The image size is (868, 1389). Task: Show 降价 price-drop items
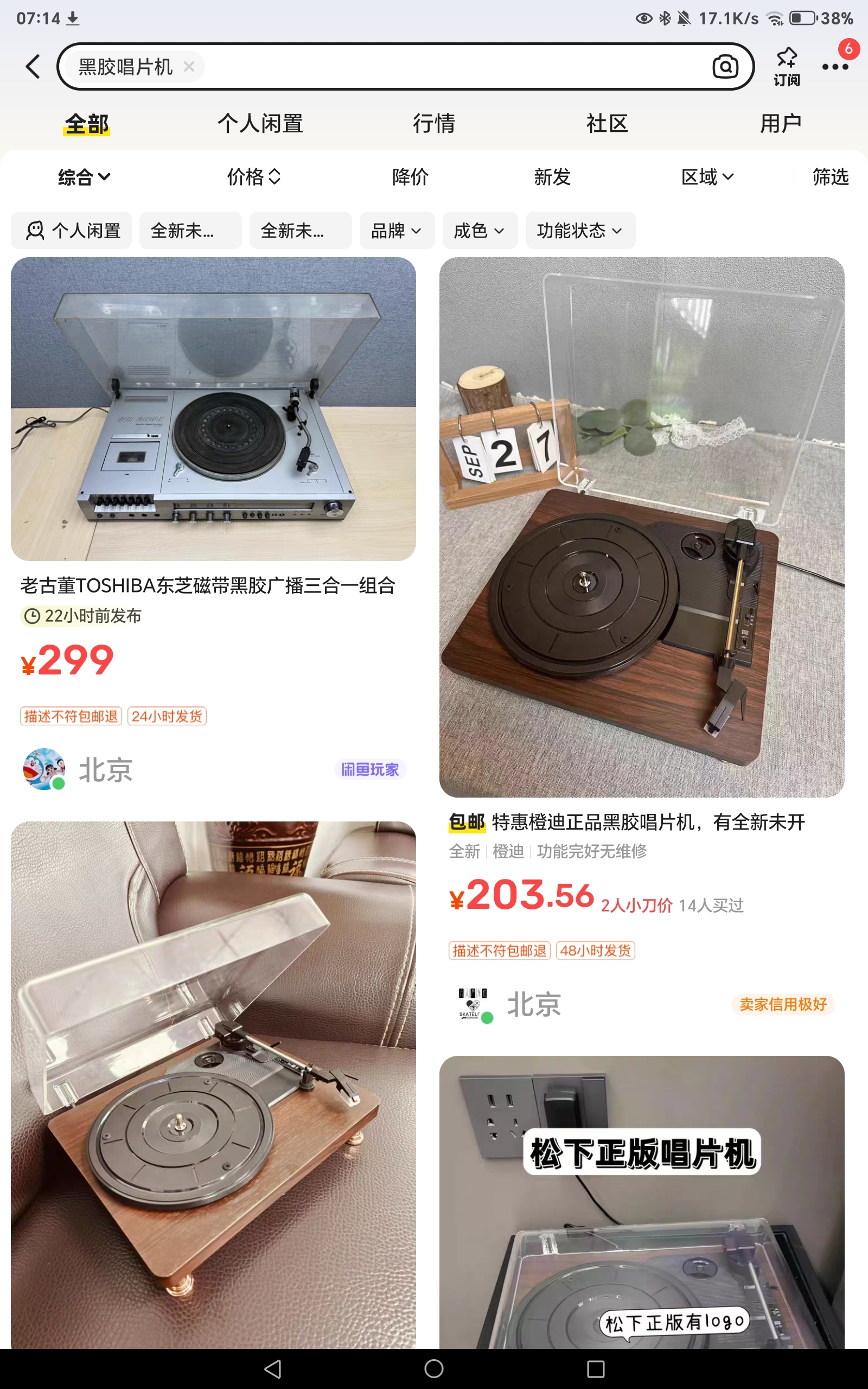(410, 177)
